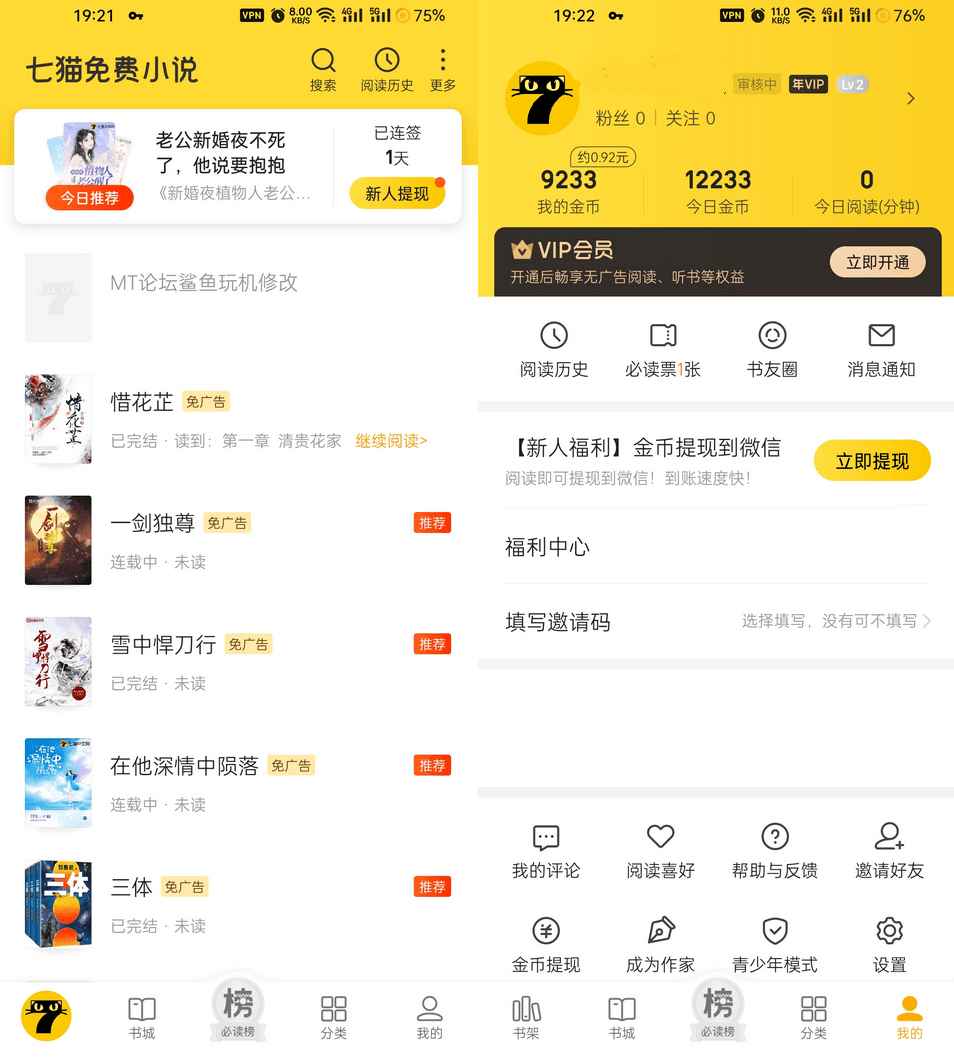Open 消息通知 via the mail icon
This screenshot has width=954, height=1058.
[881, 336]
